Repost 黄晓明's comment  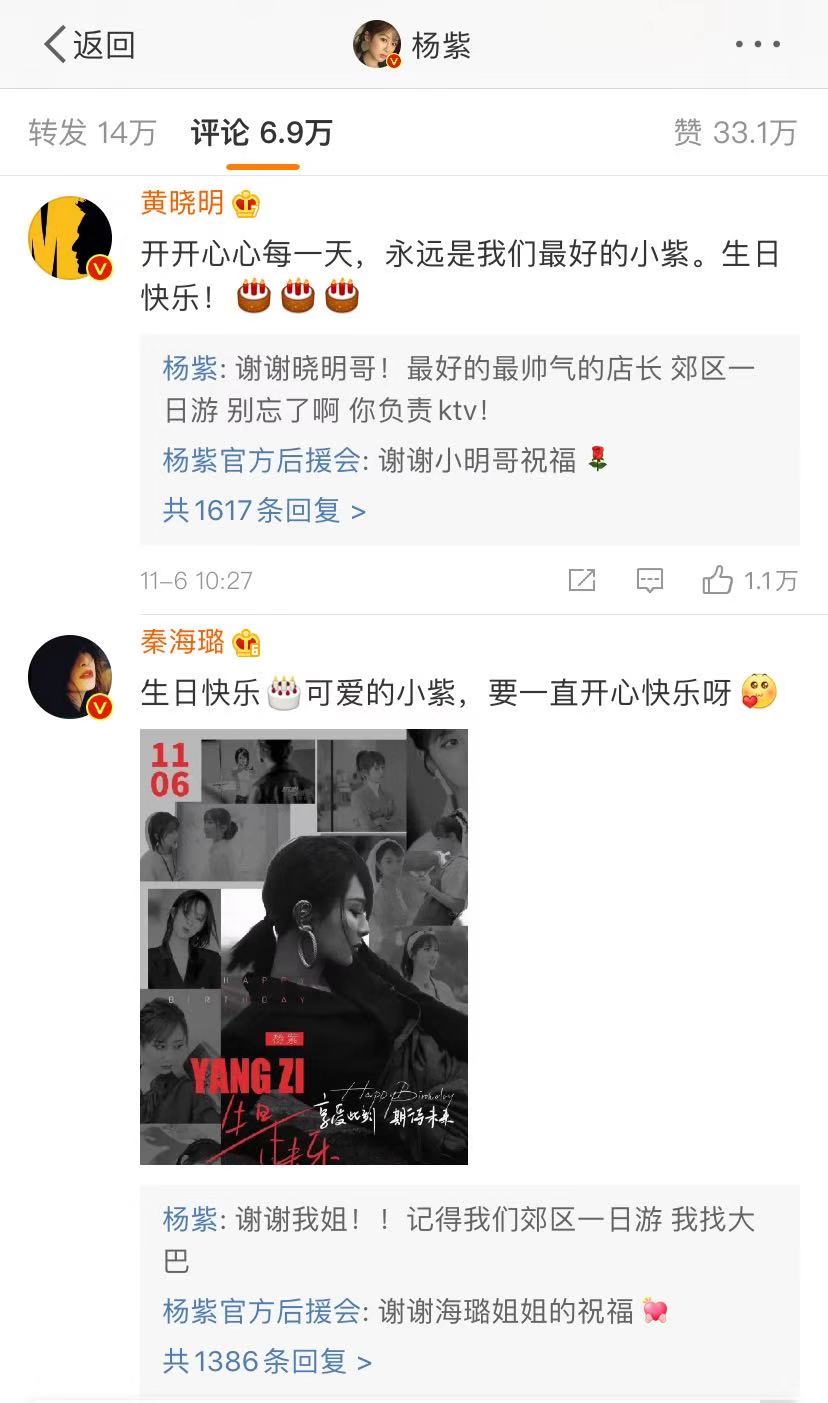(x=581, y=580)
